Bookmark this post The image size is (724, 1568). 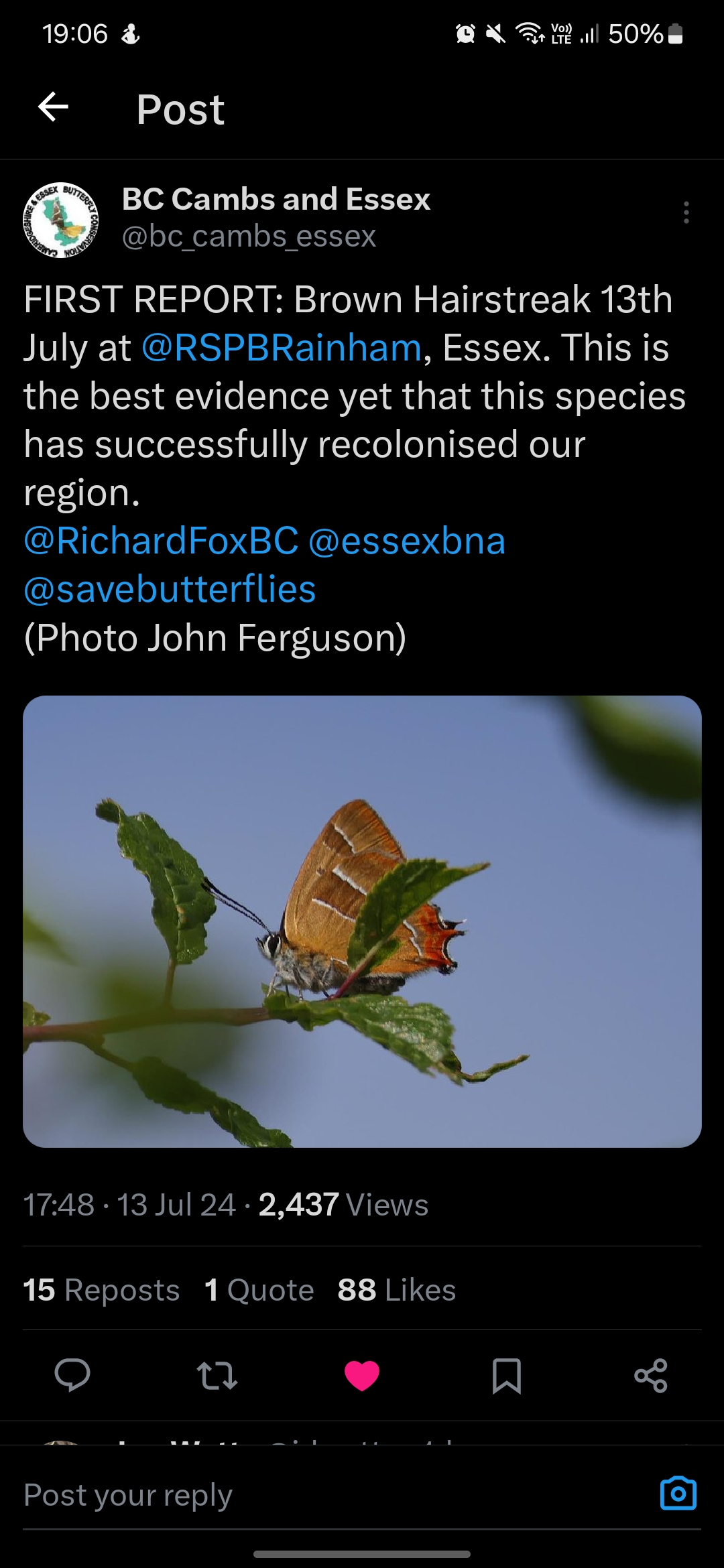click(x=507, y=1376)
